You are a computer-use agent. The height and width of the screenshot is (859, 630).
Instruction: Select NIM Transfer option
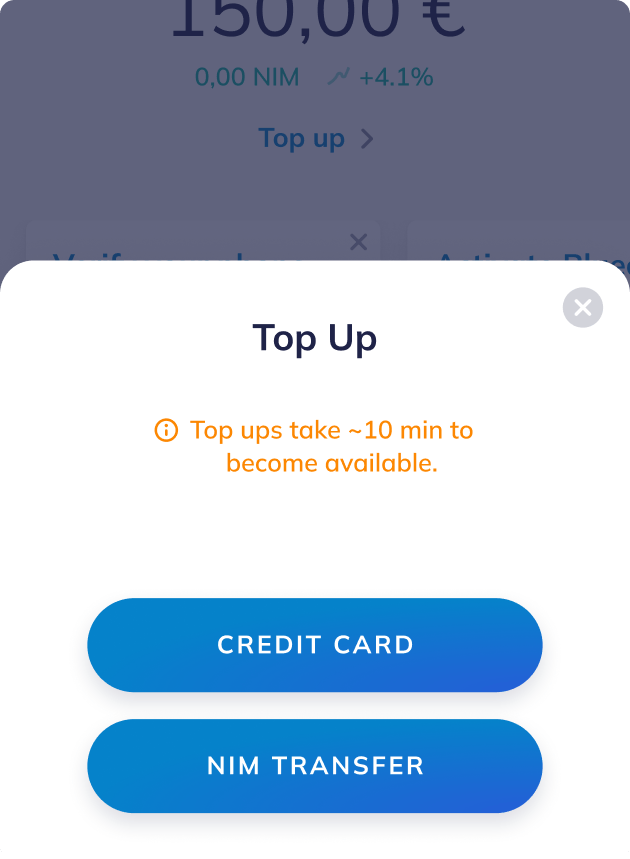pyautogui.click(x=315, y=766)
